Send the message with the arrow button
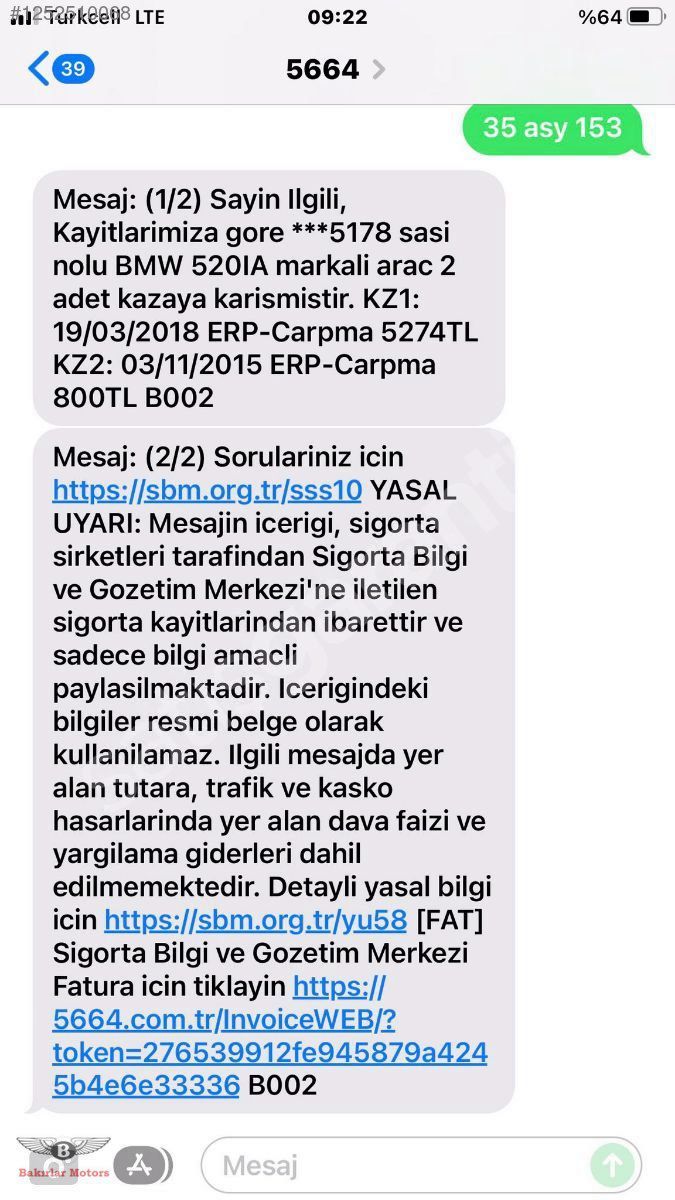This screenshot has height=1200, width=675. coord(612,1165)
